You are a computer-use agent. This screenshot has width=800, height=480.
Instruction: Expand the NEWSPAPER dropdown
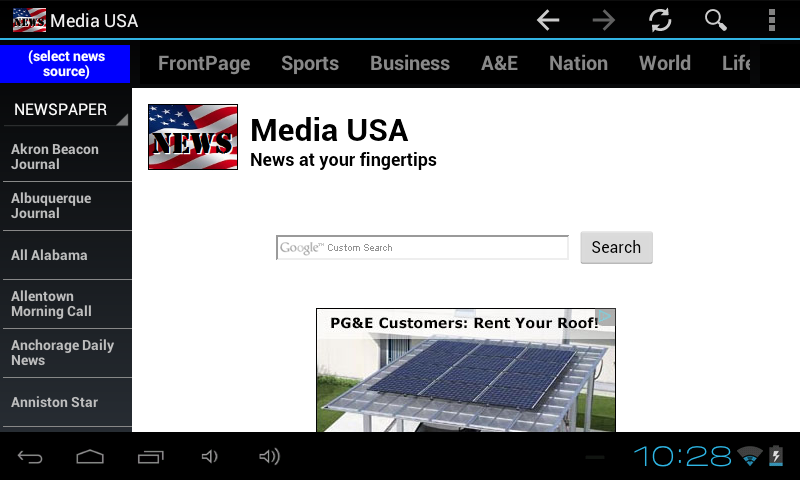pos(66,110)
